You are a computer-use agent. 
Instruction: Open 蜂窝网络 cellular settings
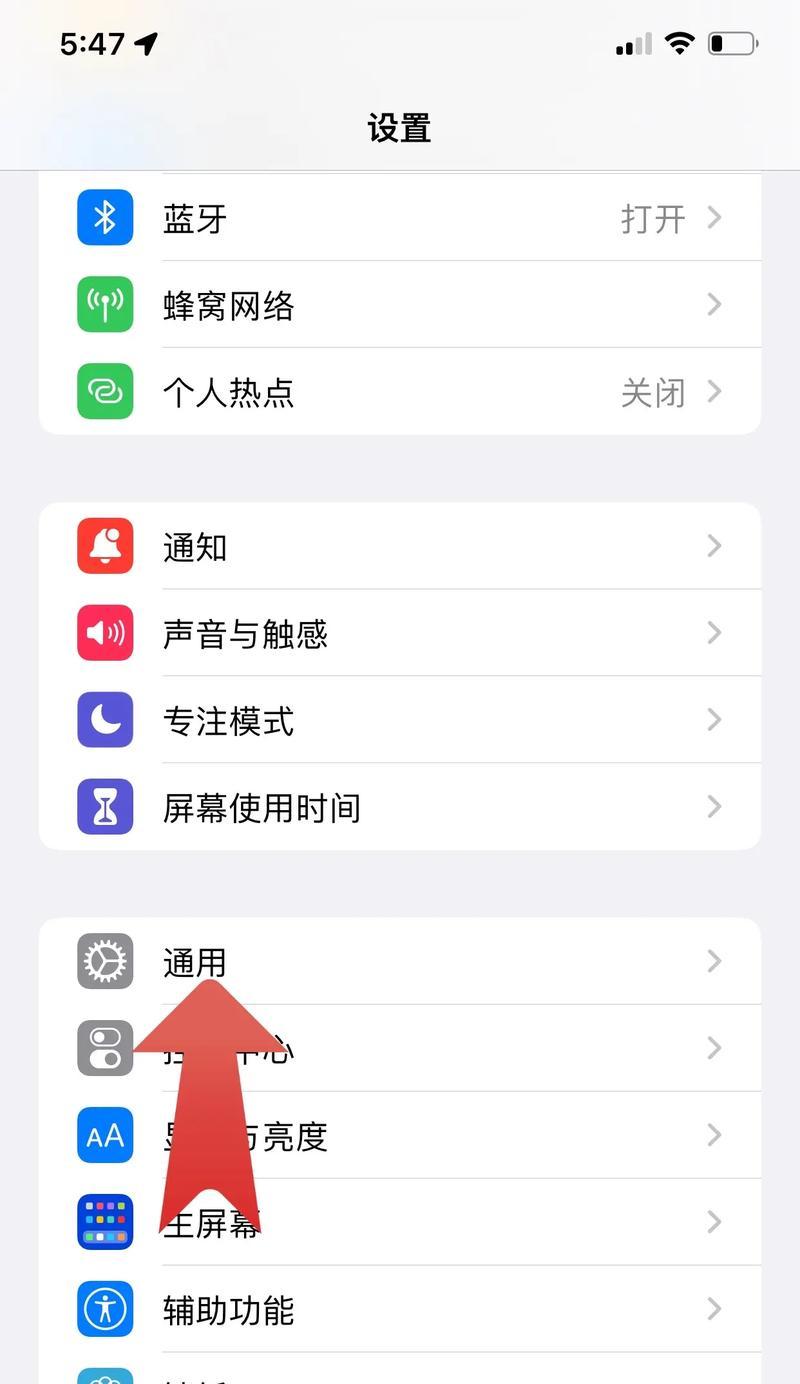400,305
